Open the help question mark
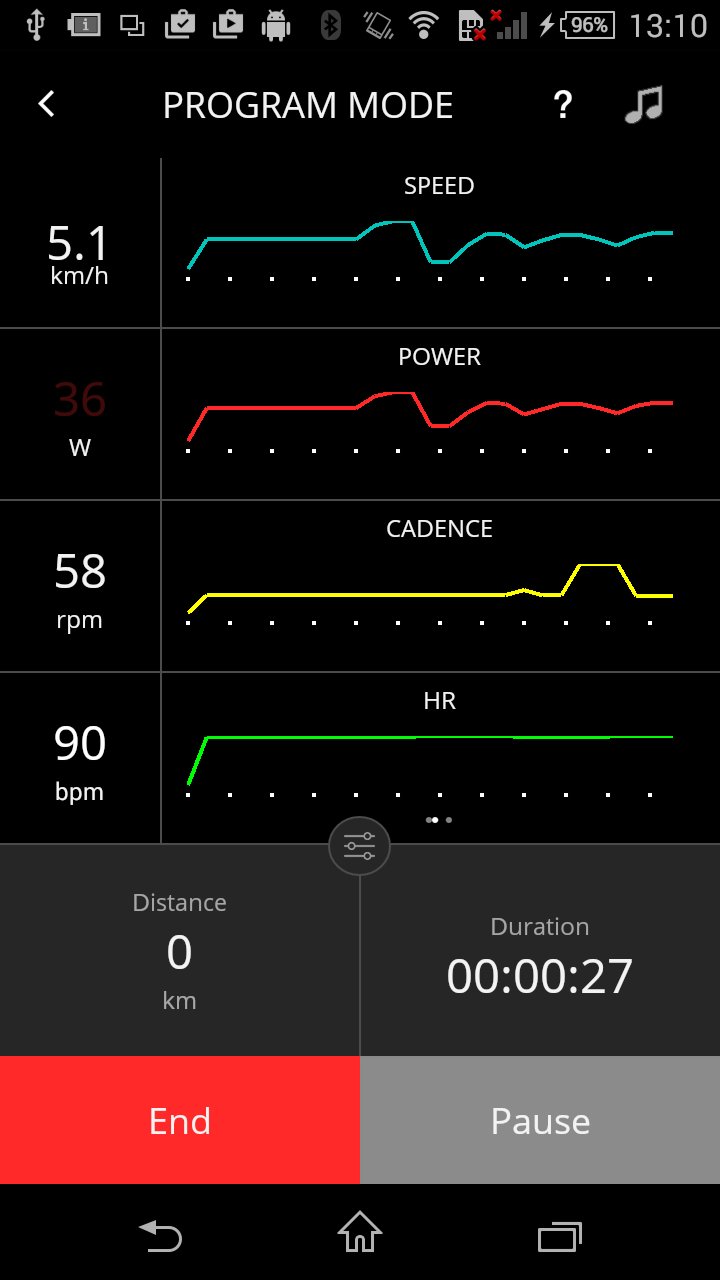The width and height of the screenshot is (720, 1280). click(563, 104)
